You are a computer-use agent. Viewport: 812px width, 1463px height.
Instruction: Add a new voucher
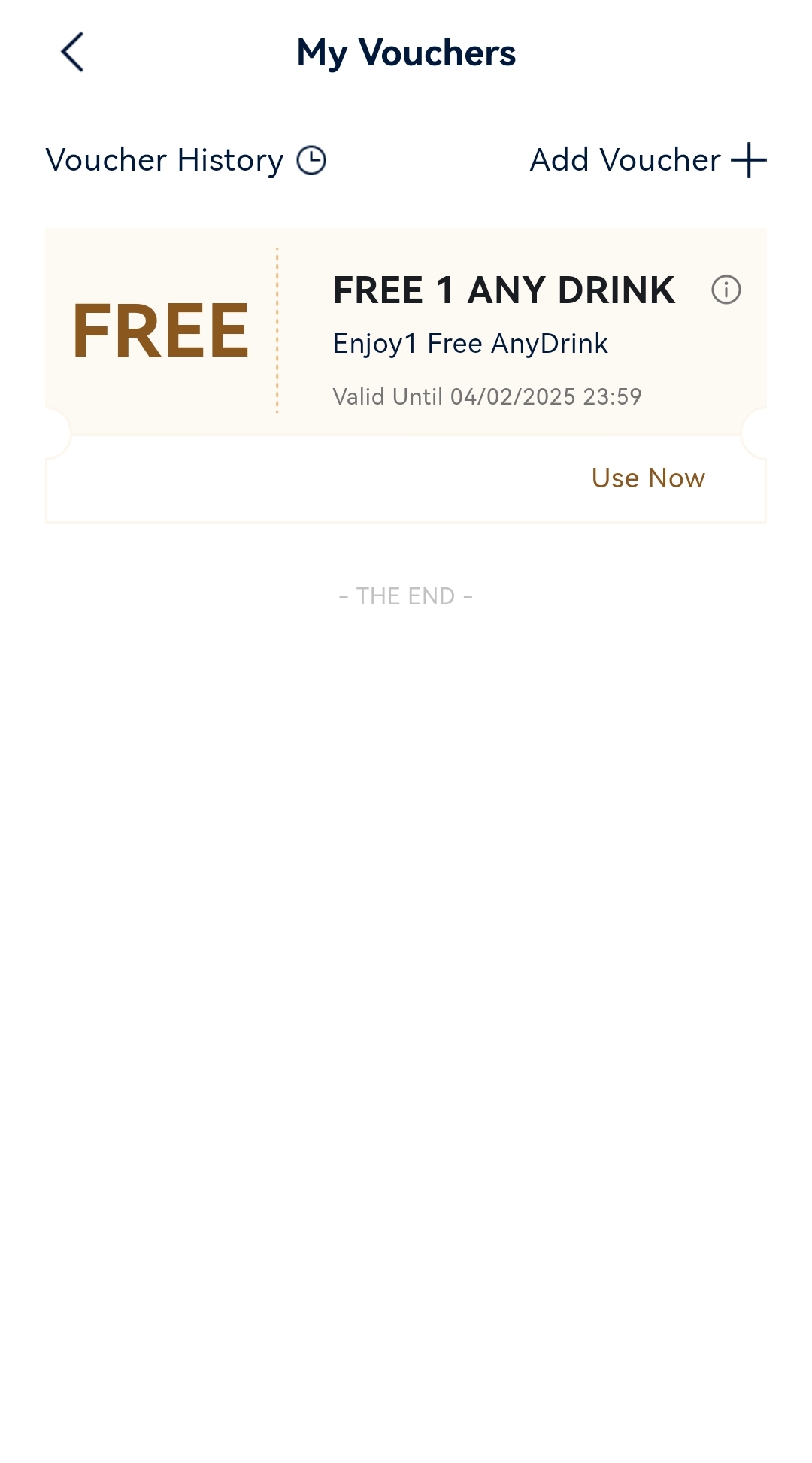click(647, 160)
